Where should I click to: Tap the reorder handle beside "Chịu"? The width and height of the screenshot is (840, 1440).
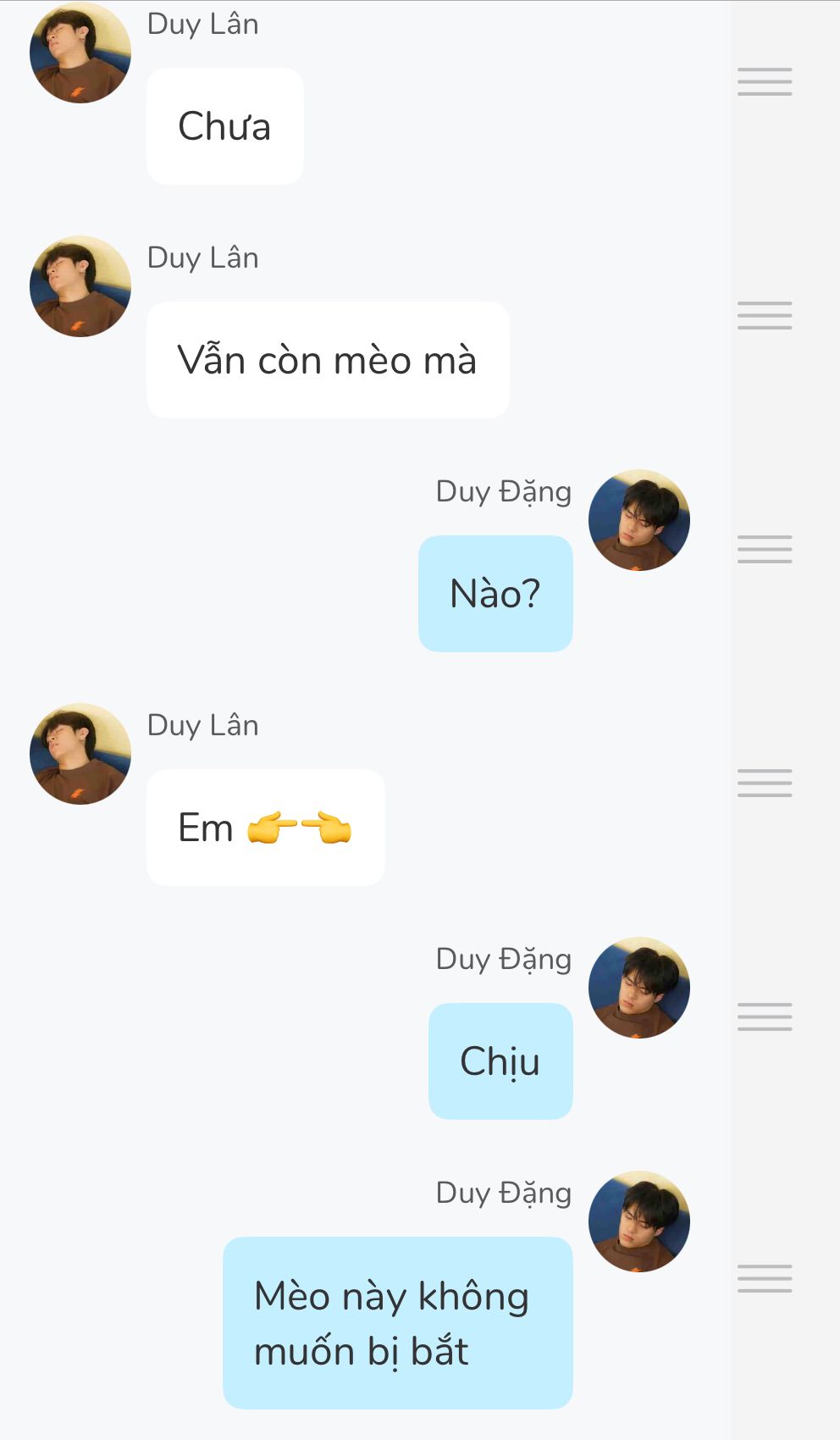pyautogui.click(x=765, y=1016)
